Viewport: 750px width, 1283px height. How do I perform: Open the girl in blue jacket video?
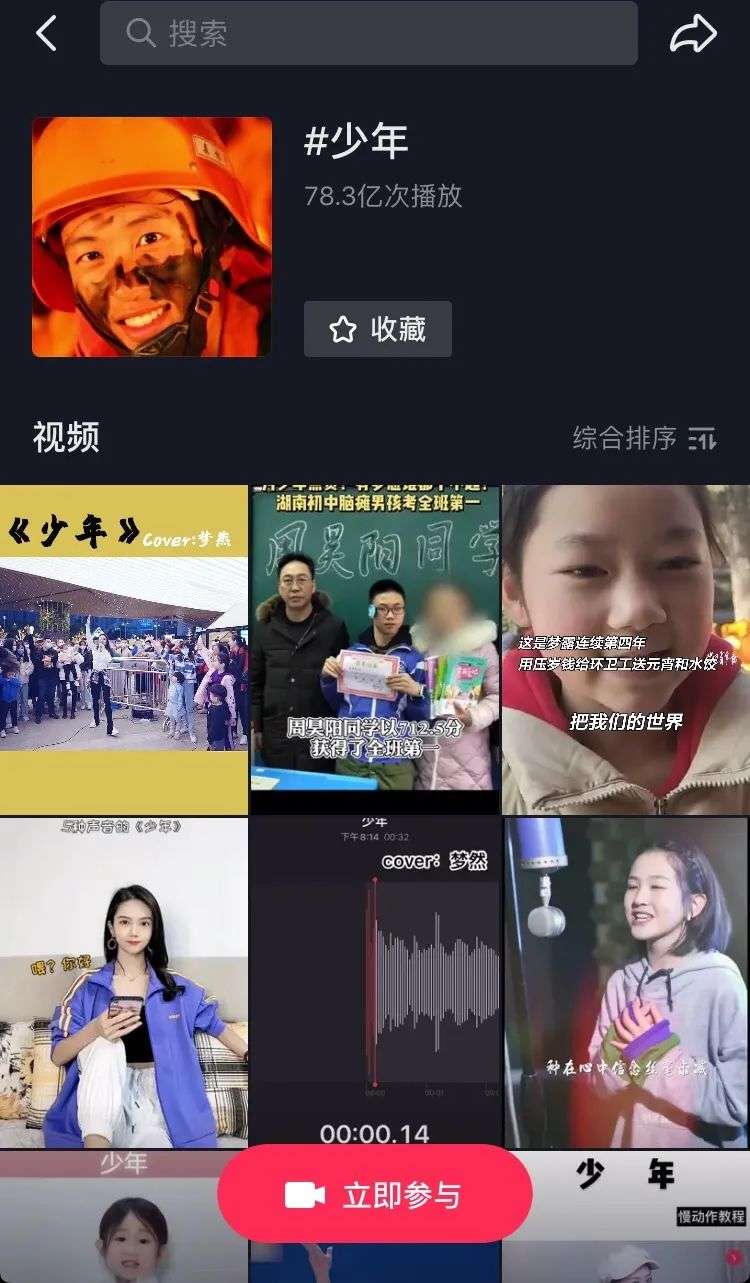click(x=123, y=983)
